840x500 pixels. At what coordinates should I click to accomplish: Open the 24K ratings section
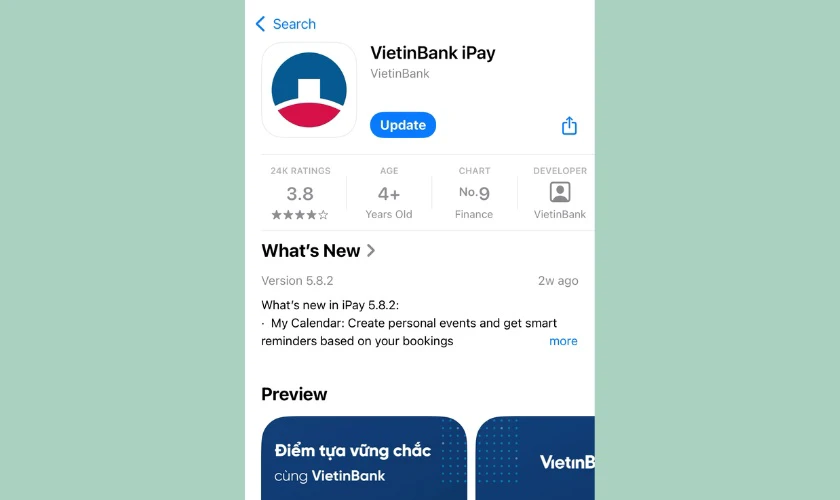(300, 193)
